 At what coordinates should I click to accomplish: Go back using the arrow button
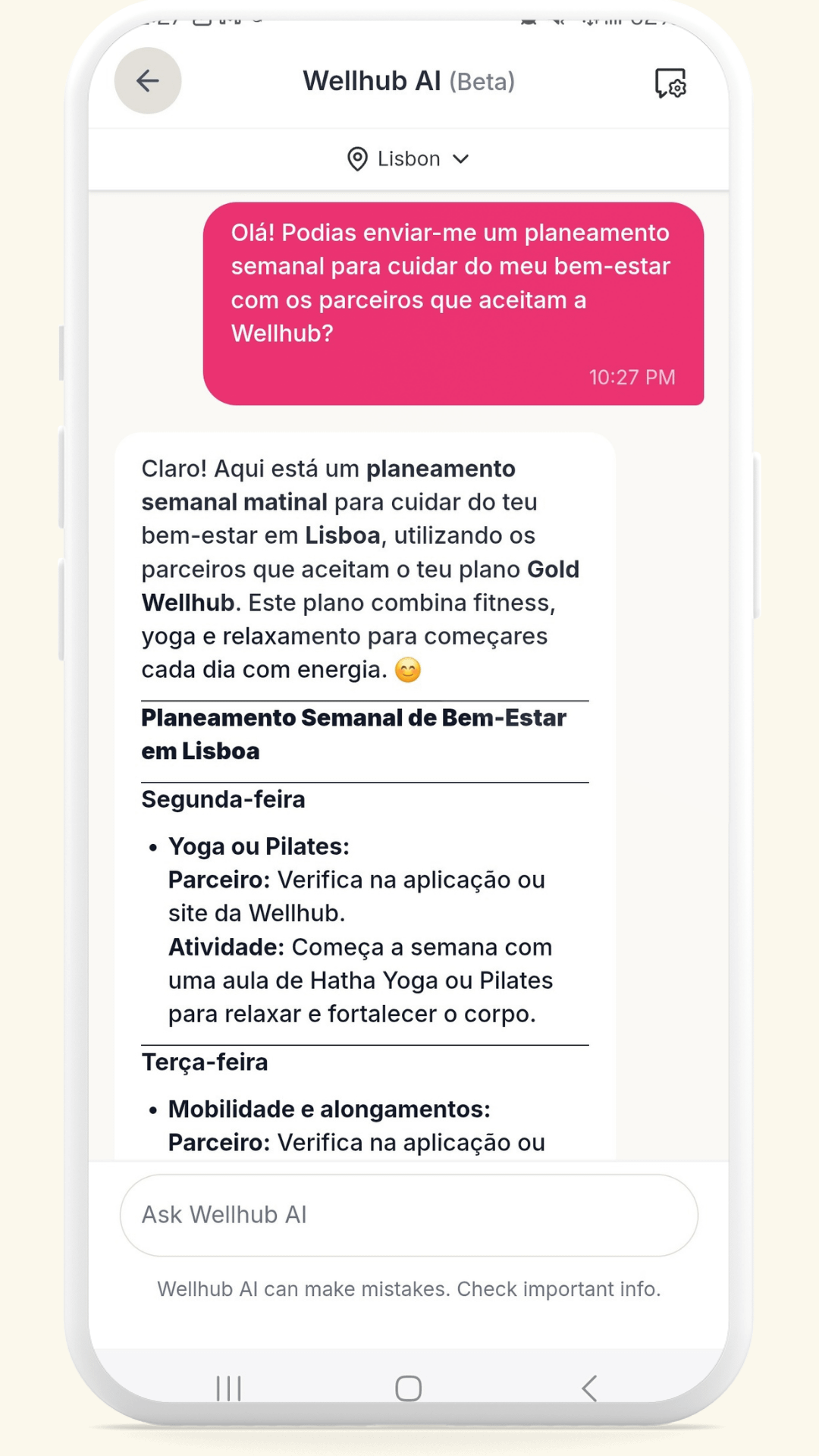(148, 81)
